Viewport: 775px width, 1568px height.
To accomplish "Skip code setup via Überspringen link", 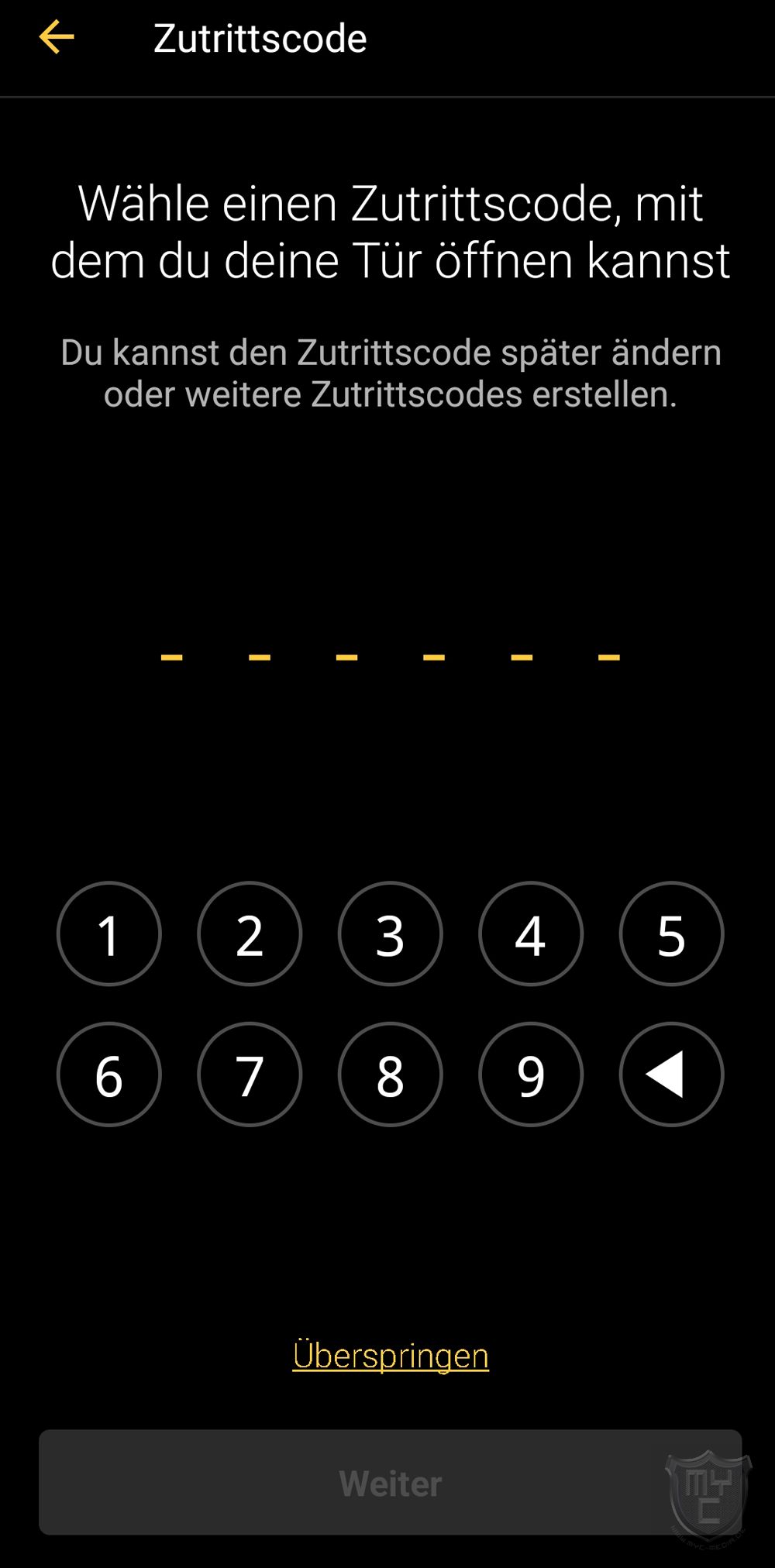I will [x=391, y=1356].
